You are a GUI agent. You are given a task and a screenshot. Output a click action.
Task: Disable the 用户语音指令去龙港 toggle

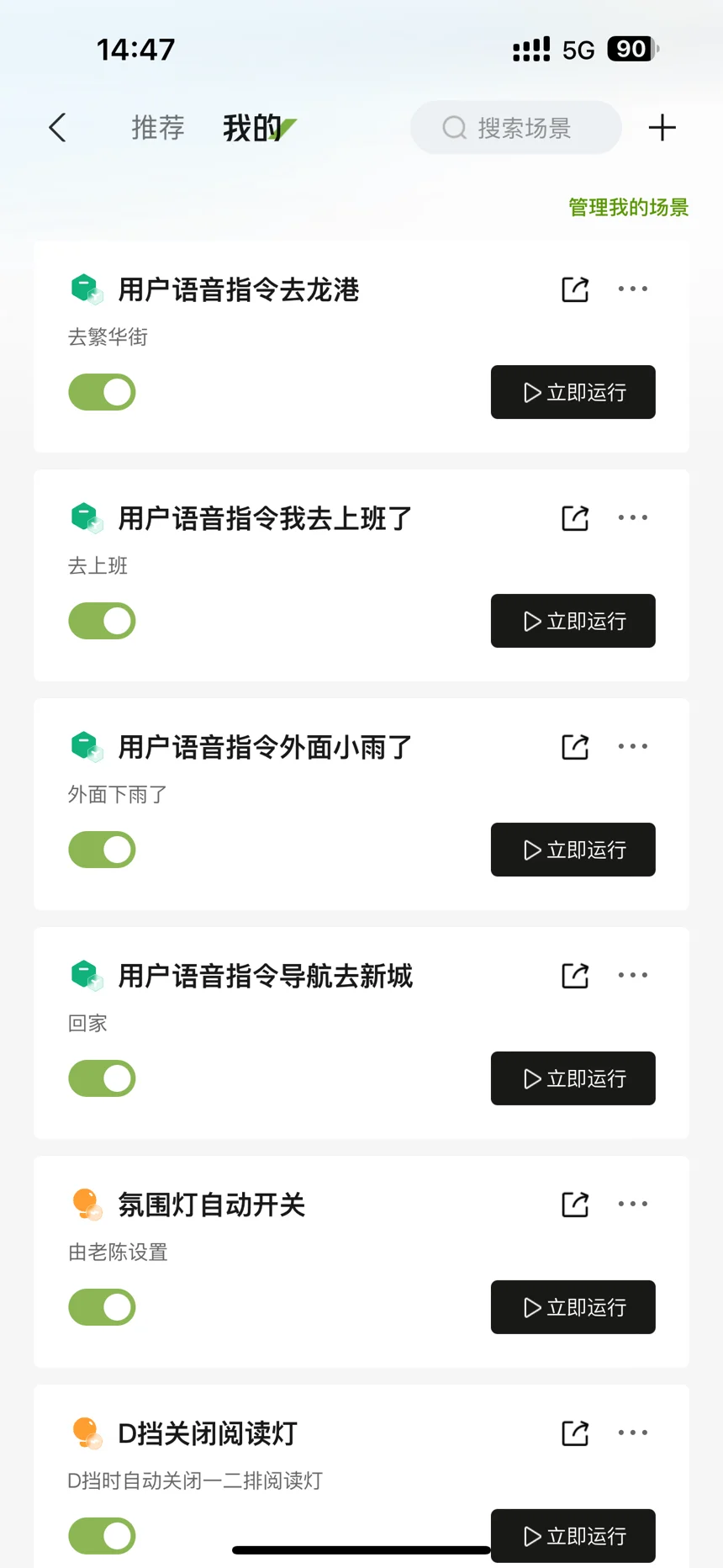(102, 392)
